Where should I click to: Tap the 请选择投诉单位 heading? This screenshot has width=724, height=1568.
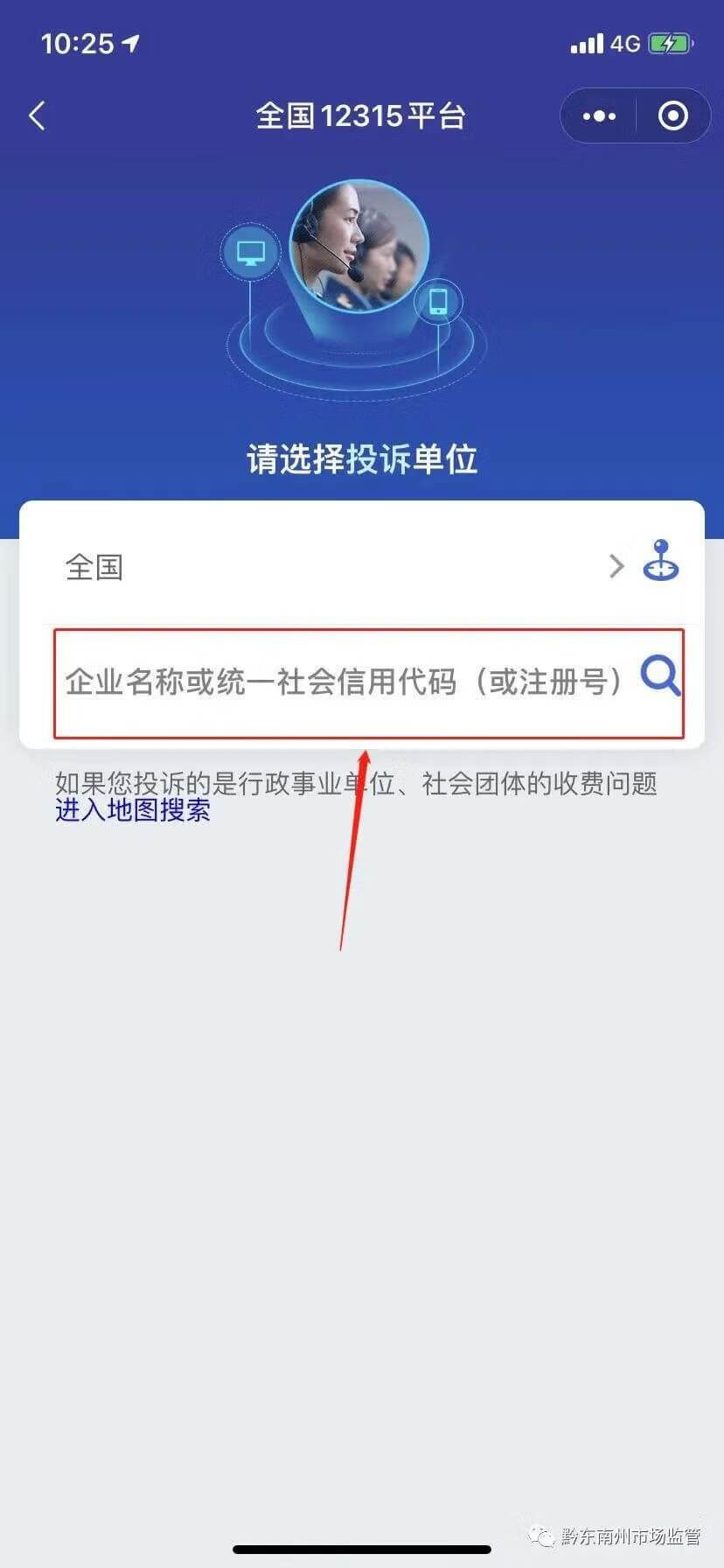362,458
